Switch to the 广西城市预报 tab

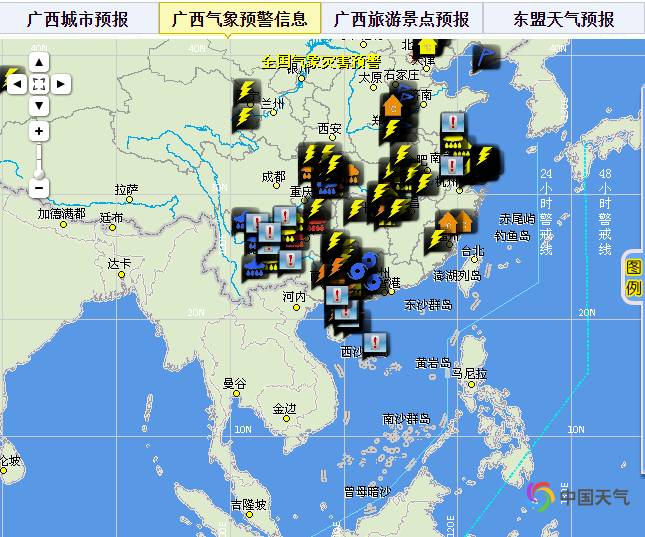tap(78, 18)
